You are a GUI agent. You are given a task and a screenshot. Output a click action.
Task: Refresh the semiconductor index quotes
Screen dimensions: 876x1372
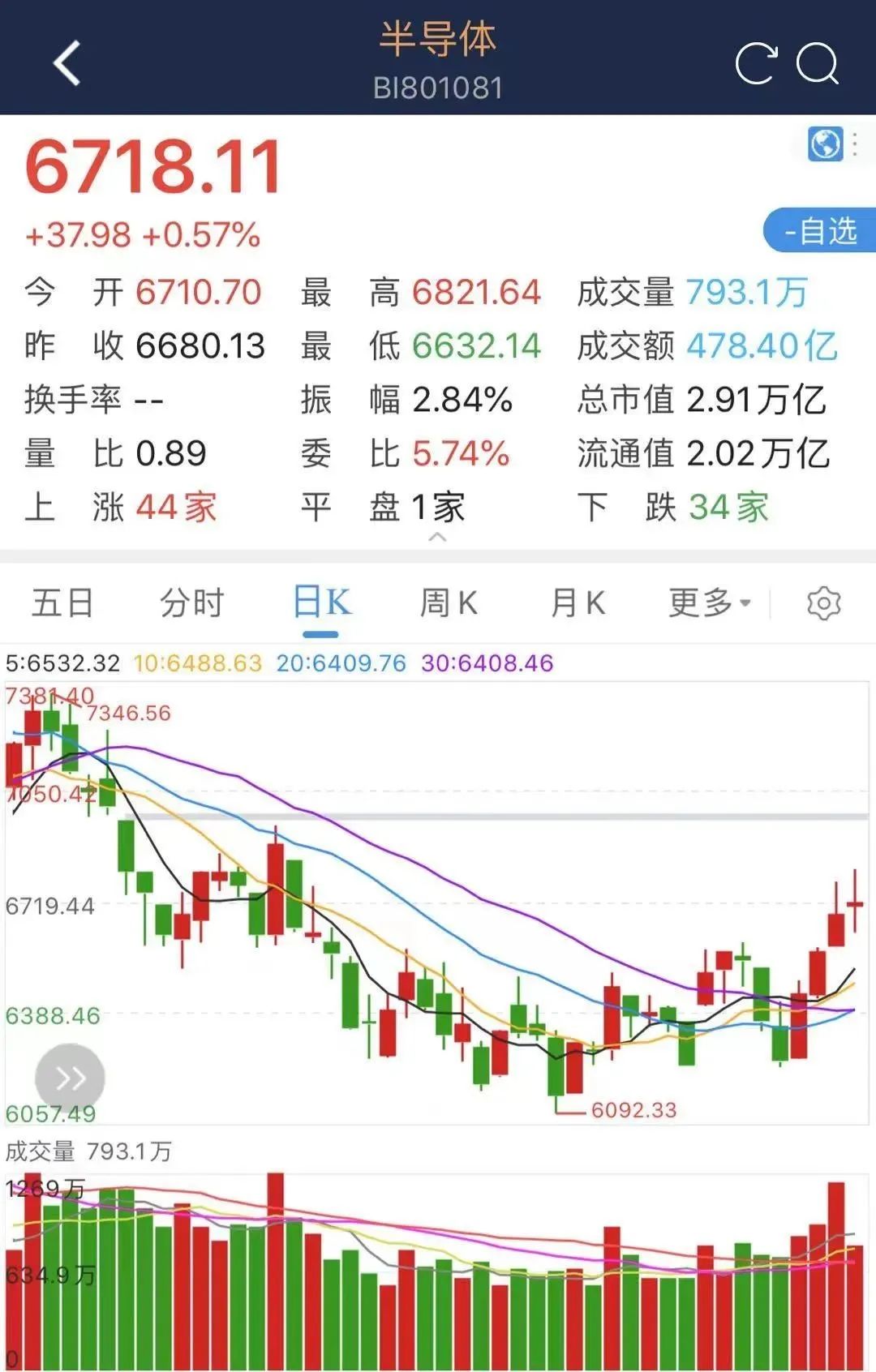pyautogui.click(x=756, y=62)
